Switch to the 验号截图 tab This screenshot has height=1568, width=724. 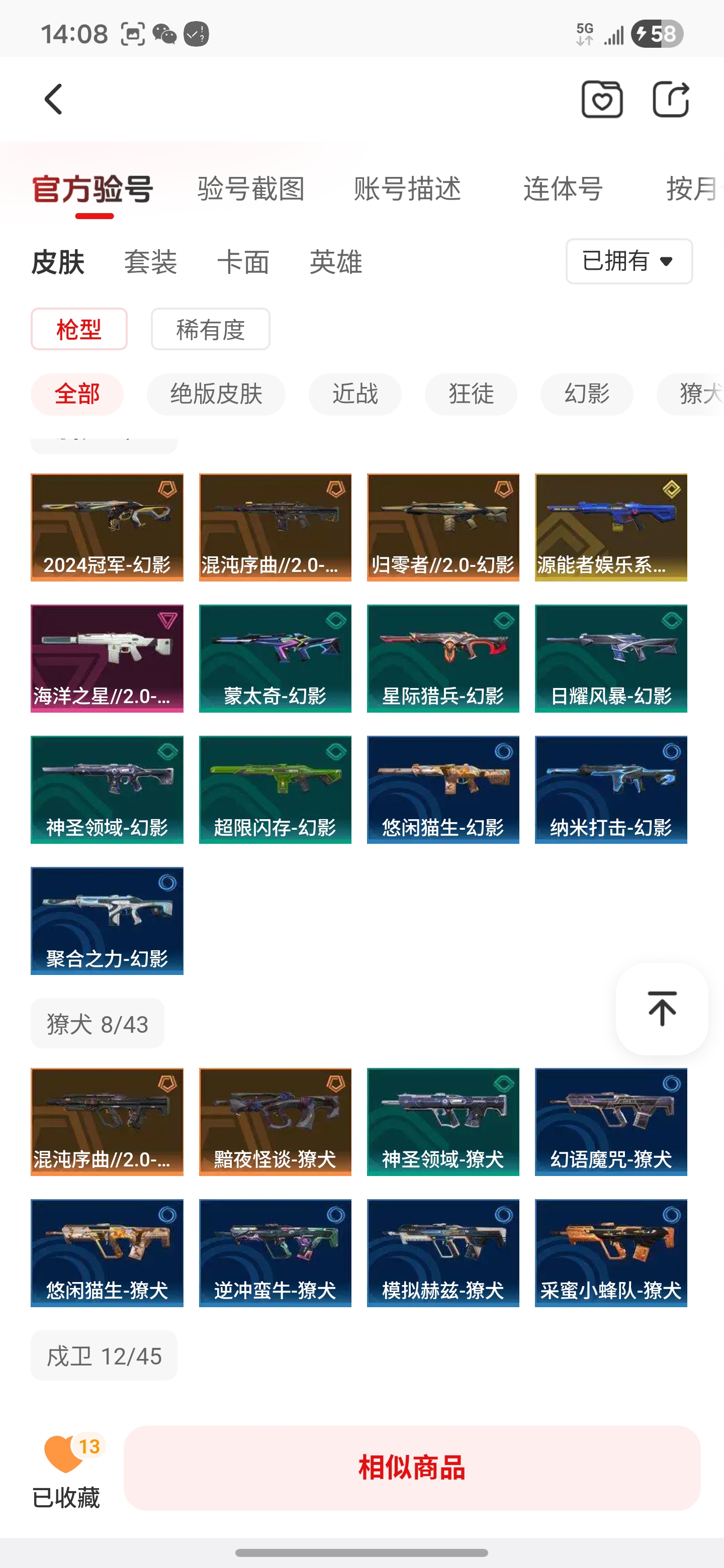tap(251, 188)
